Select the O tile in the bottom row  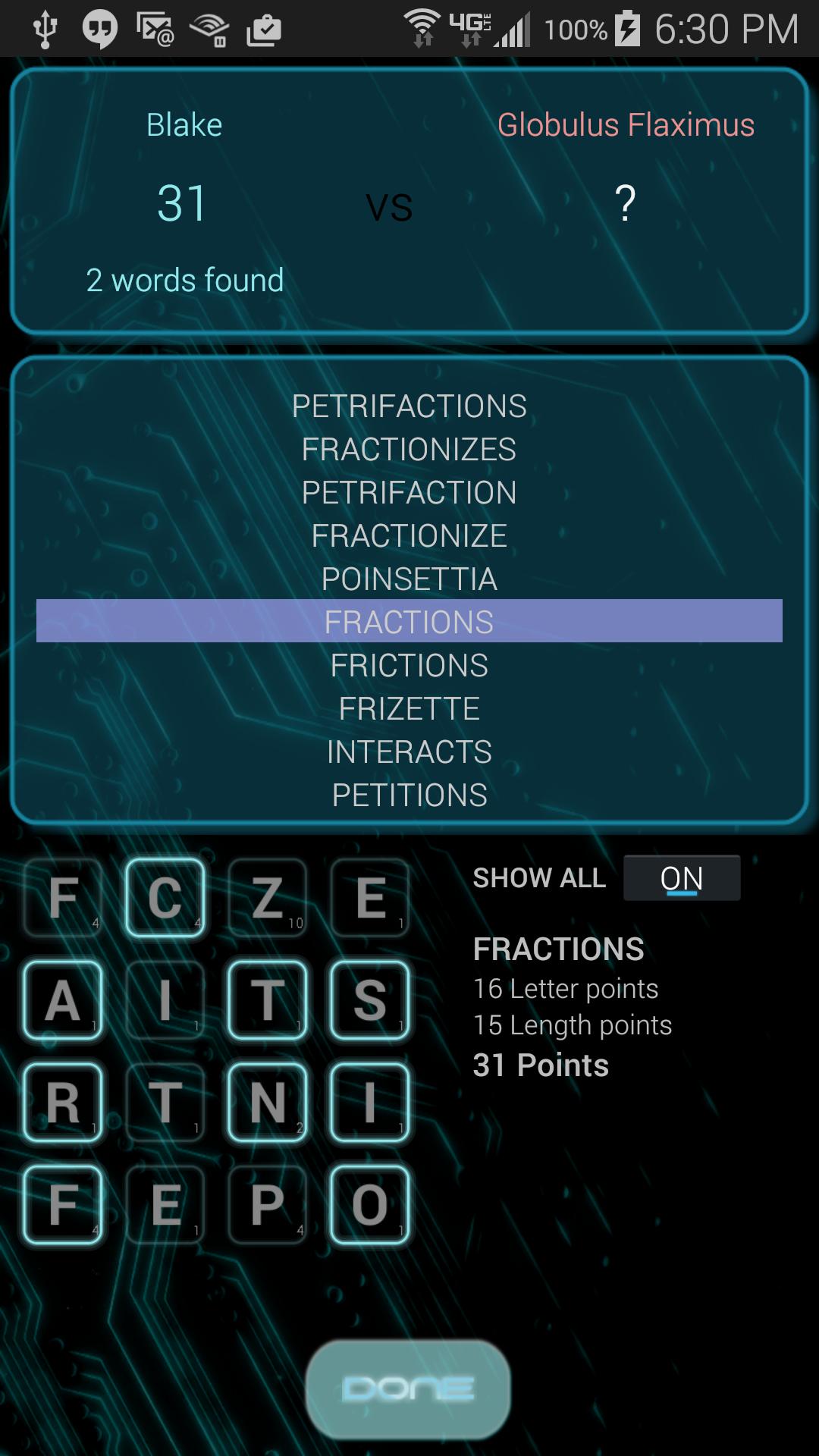[x=369, y=1206]
